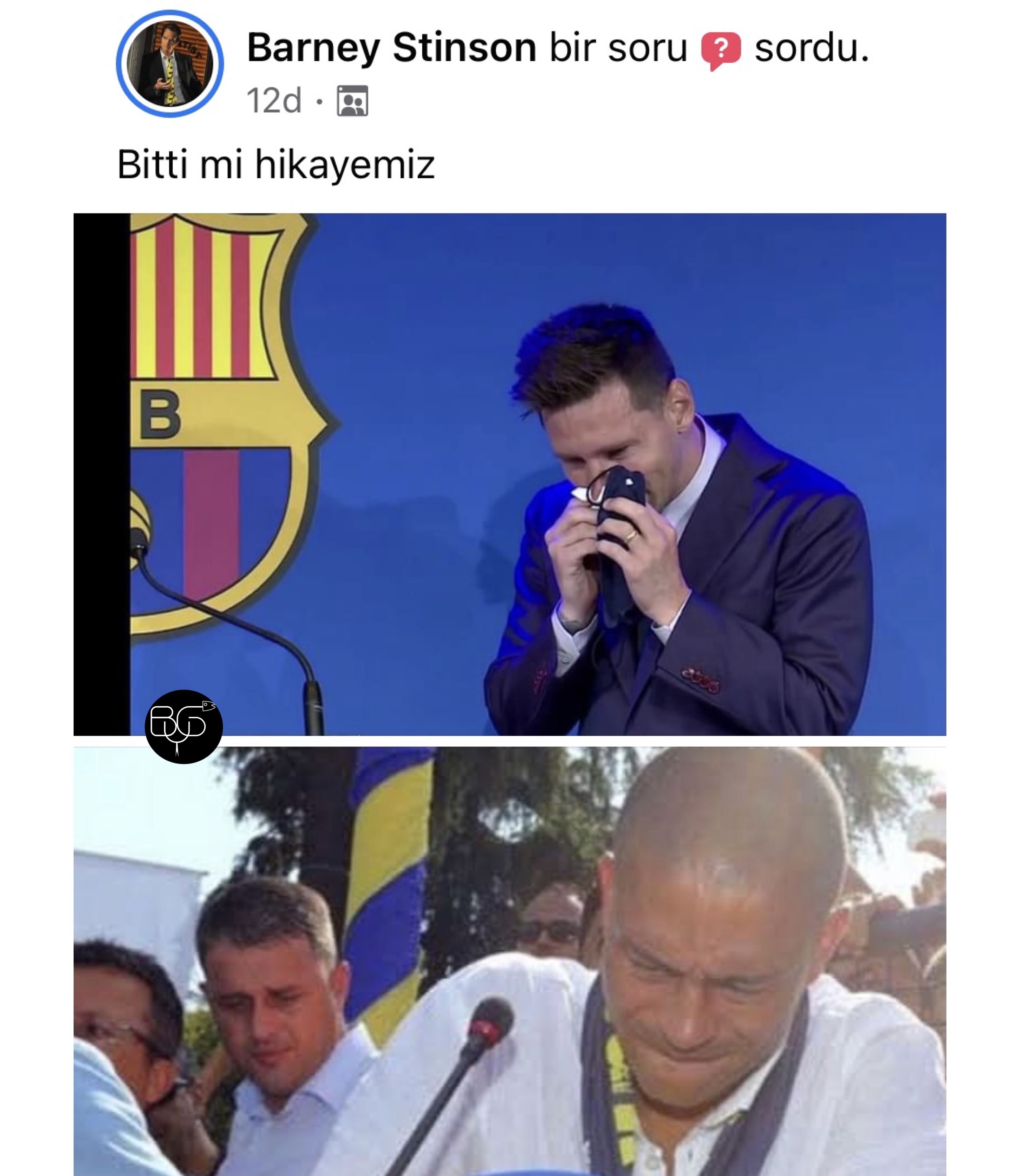Tap the Barney Stinson name link
Viewport: 1020px width, 1176px height.
point(391,48)
